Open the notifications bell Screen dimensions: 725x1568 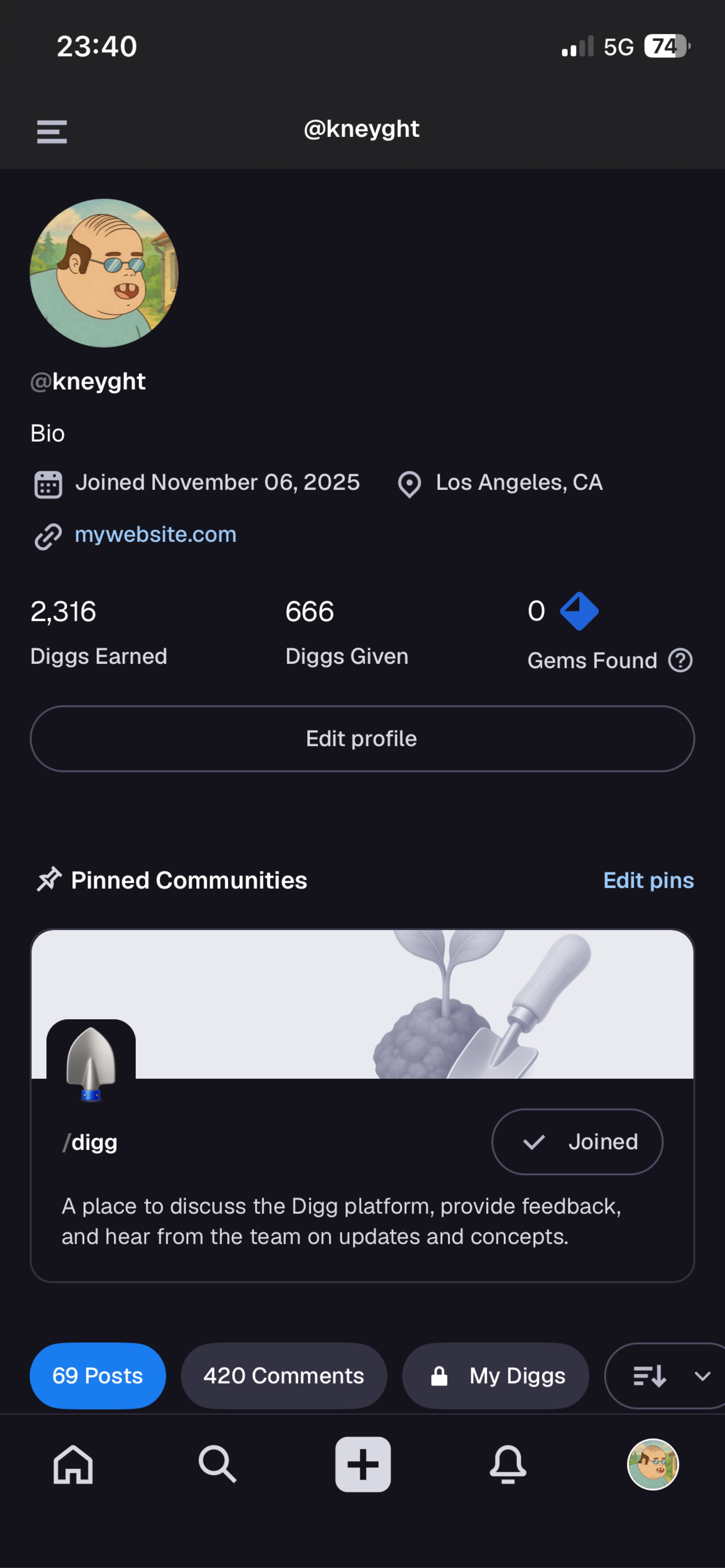click(x=507, y=1465)
